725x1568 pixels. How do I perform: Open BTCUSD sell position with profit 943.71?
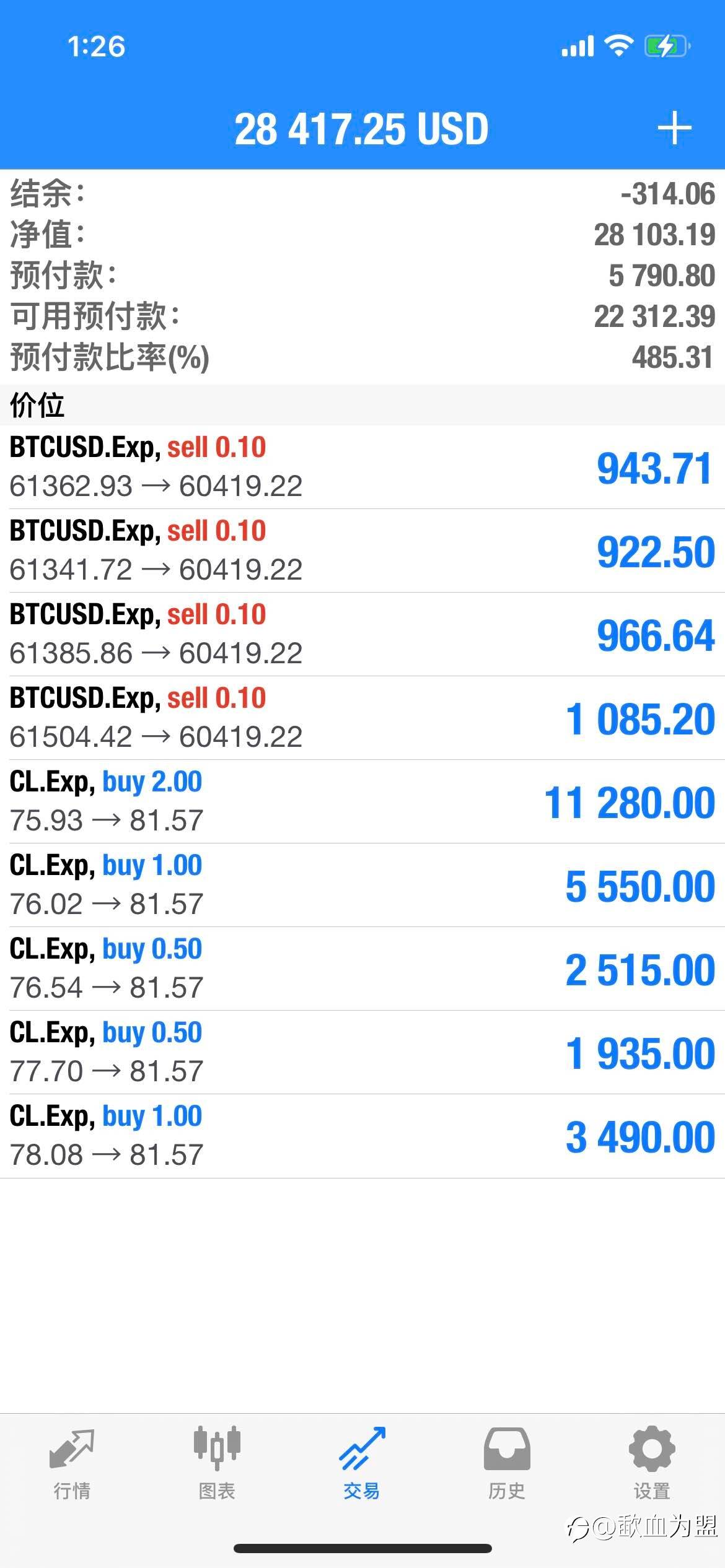pyautogui.click(x=362, y=467)
